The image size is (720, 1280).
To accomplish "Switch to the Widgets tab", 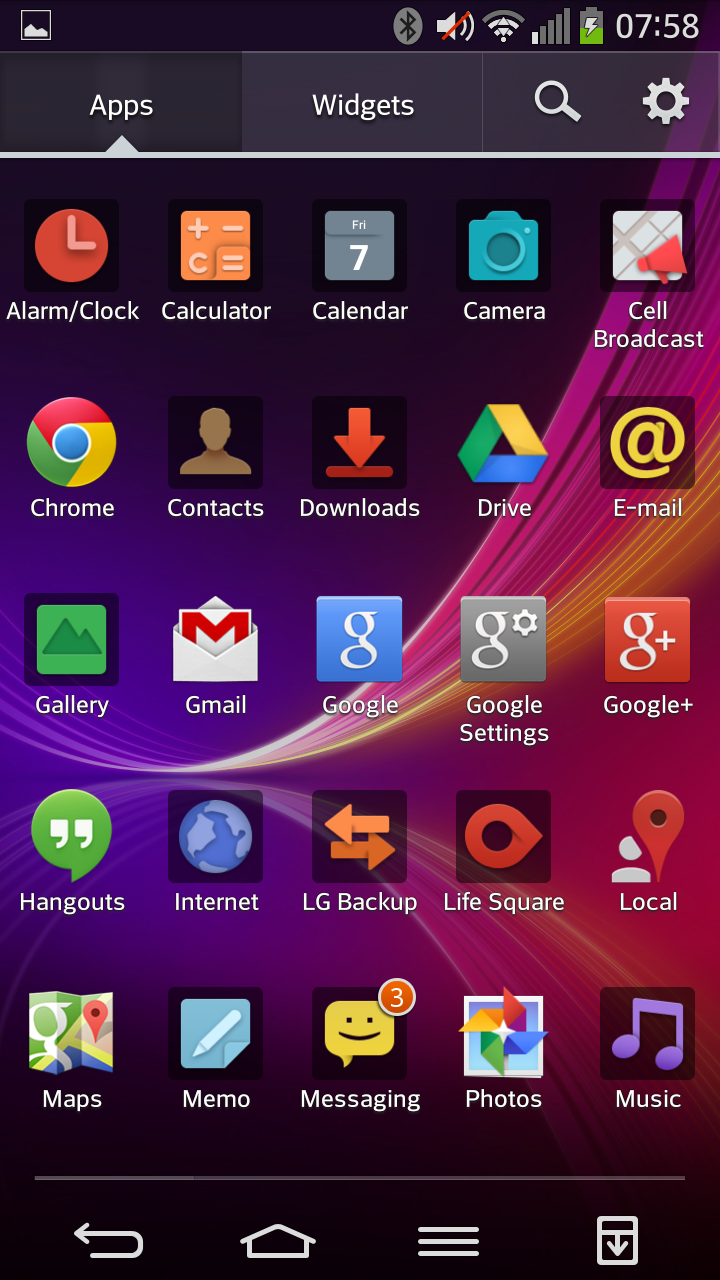I will coord(363,104).
